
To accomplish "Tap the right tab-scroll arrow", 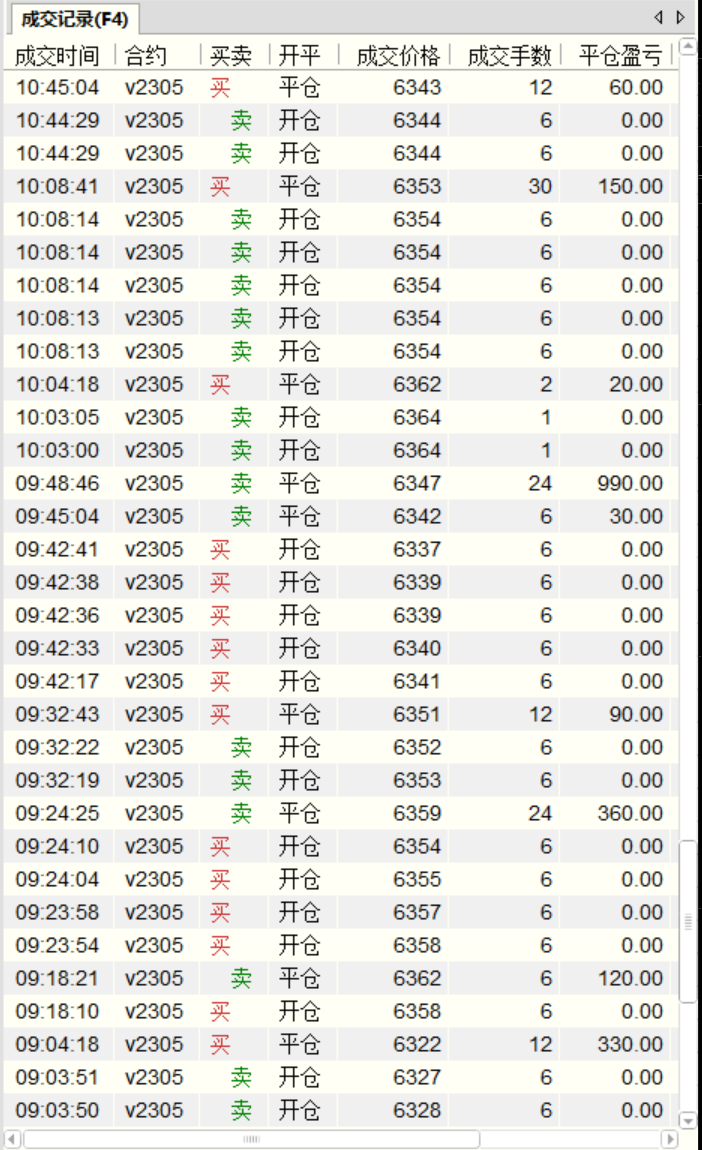I will click(x=681, y=17).
